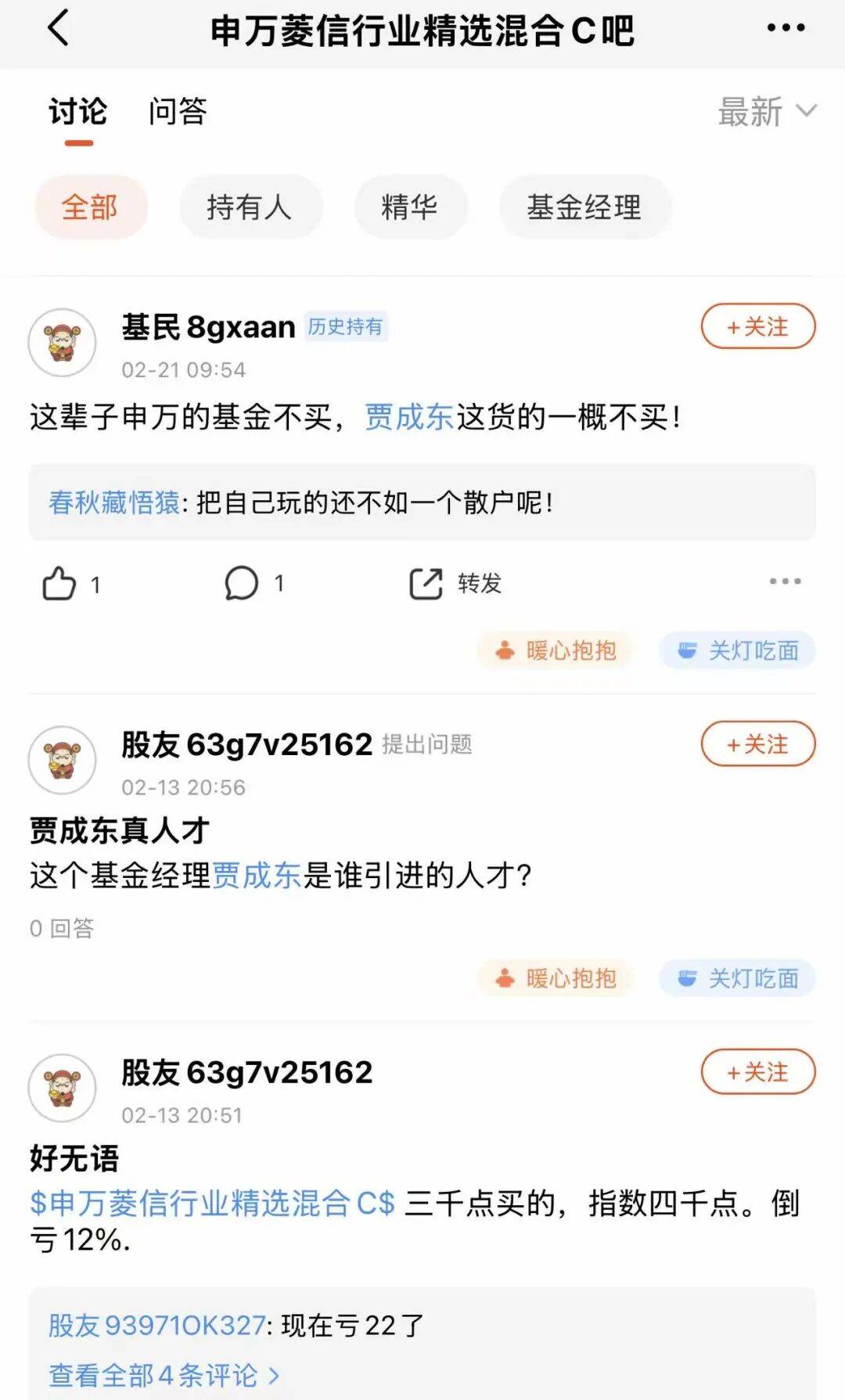Select the 精华 filter chip

[409, 207]
